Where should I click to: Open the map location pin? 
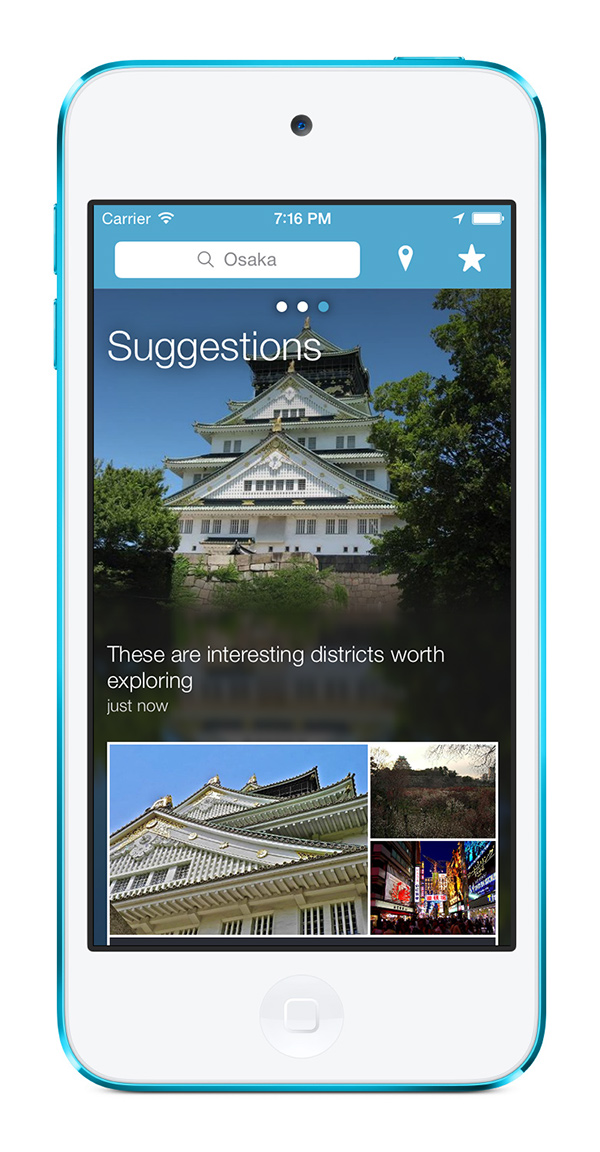coord(405,259)
